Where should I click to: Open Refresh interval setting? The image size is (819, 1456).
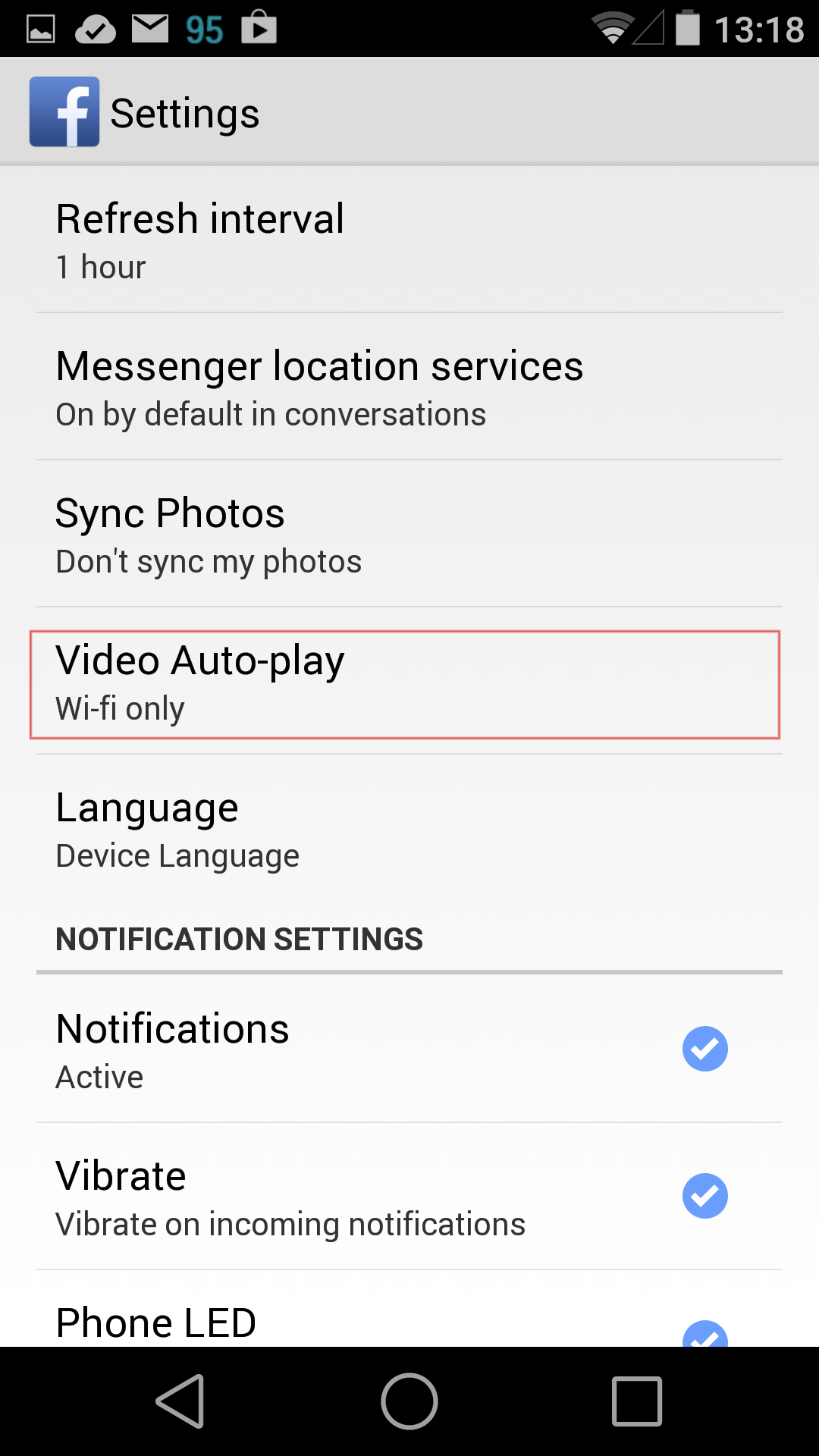coord(409,240)
